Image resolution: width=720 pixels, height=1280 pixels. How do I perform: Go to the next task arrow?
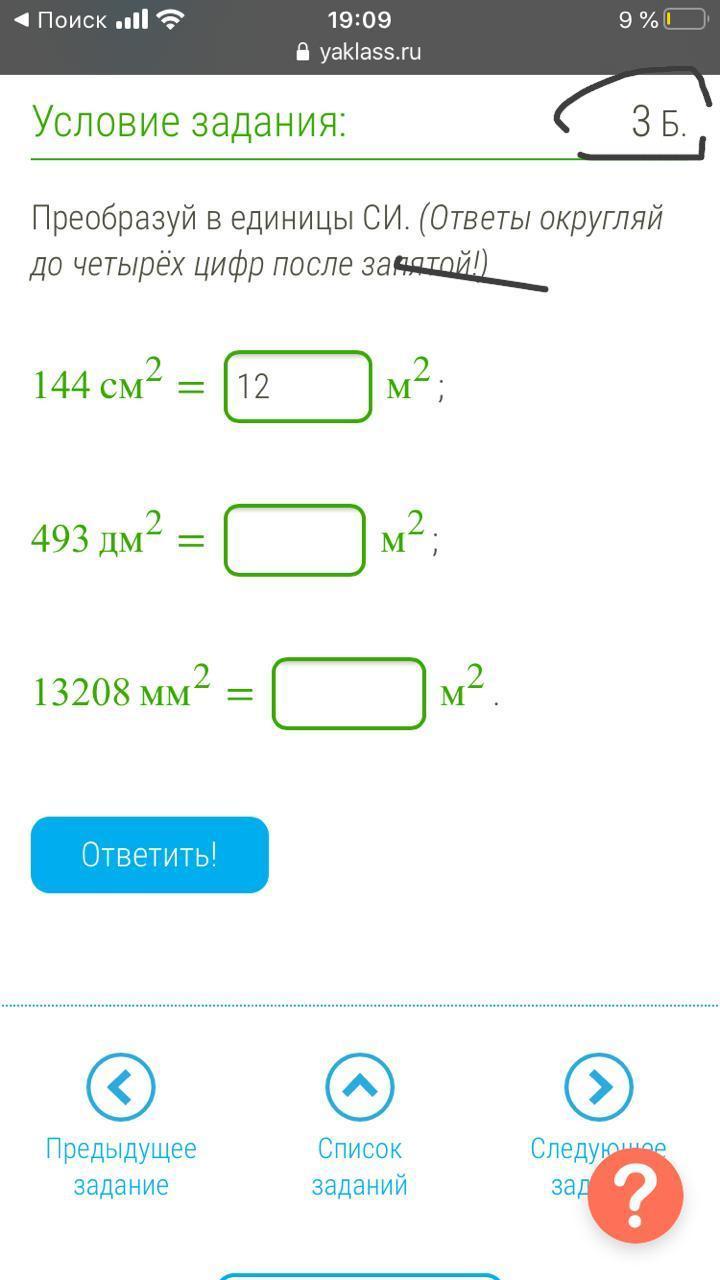pyautogui.click(x=598, y=1087)
